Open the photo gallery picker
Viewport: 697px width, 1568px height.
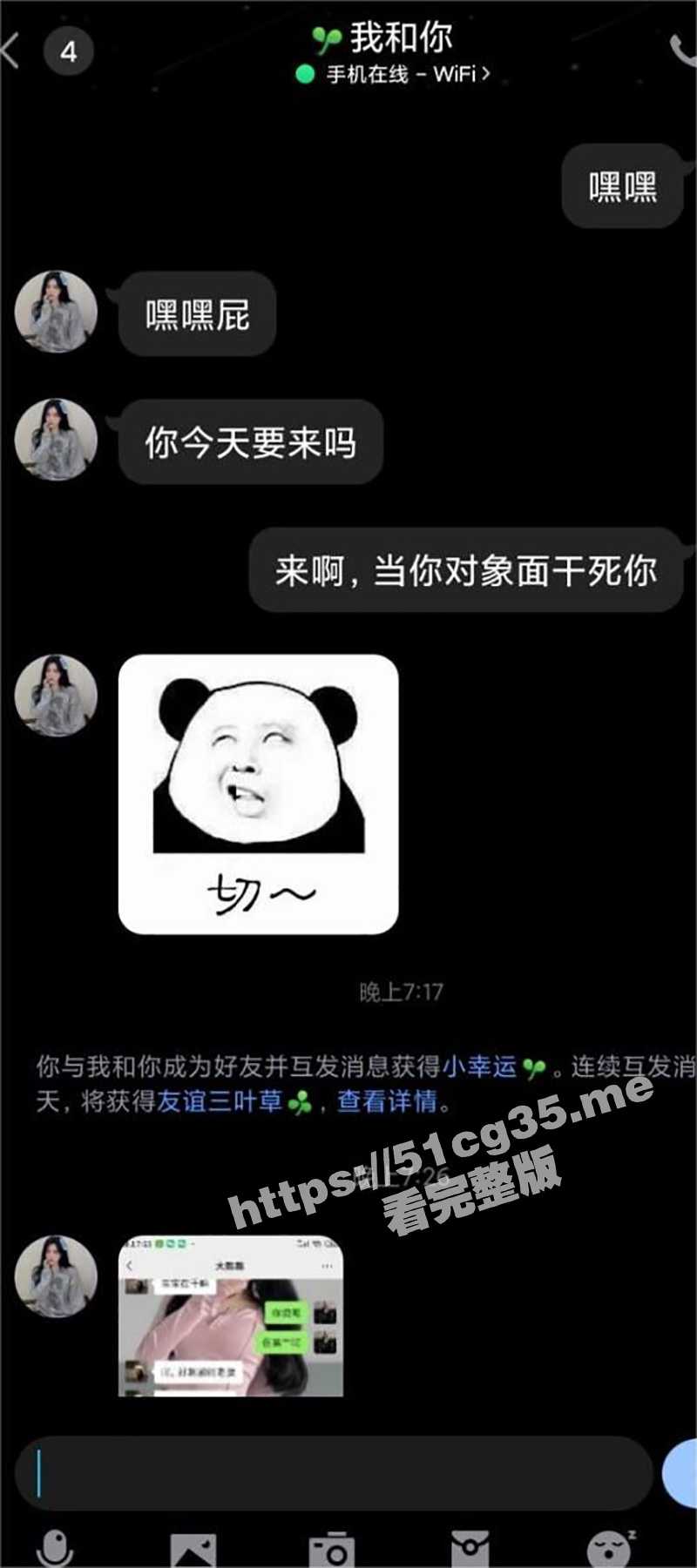(x=193, y=1550)
